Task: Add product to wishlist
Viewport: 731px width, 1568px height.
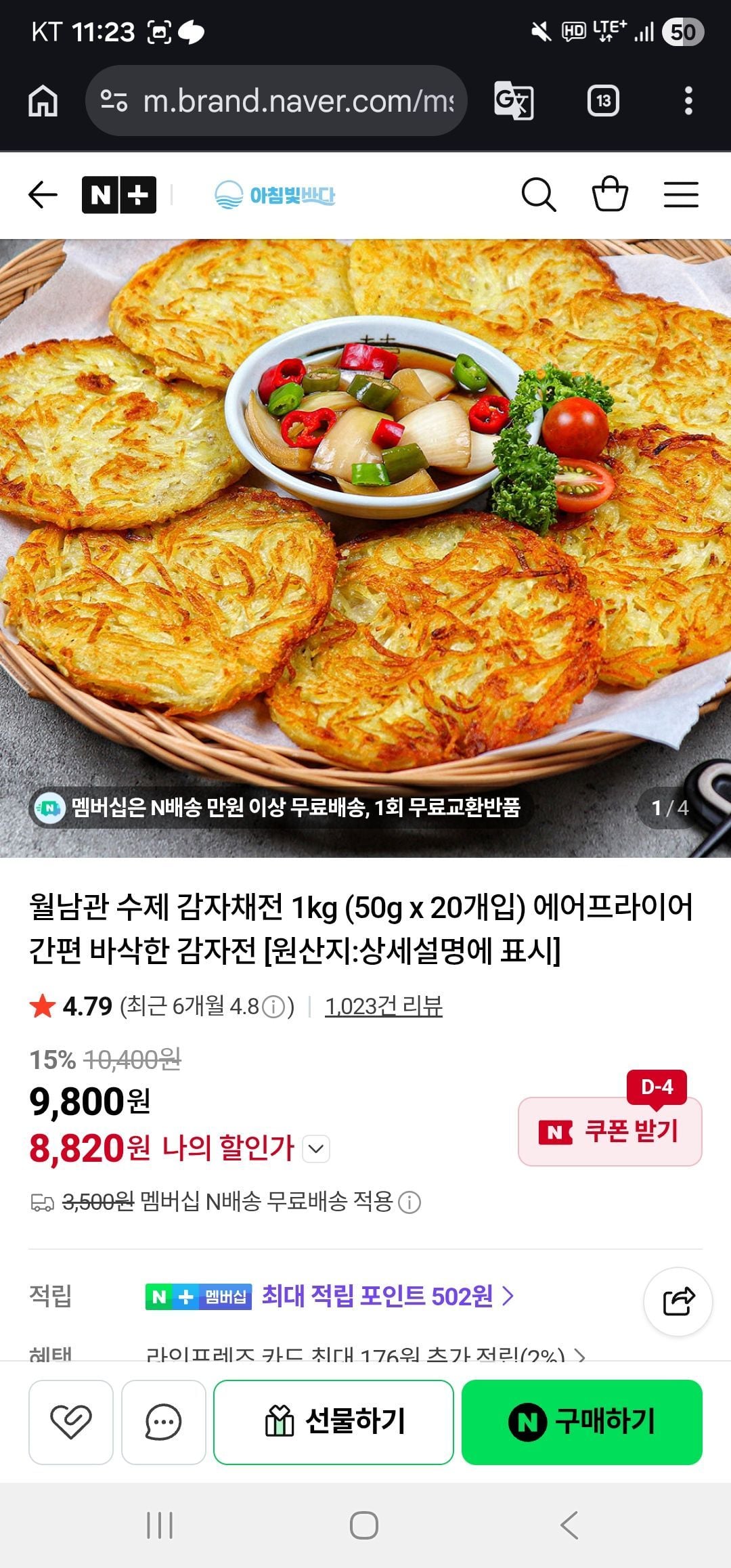Action: tap(71, 1422)
